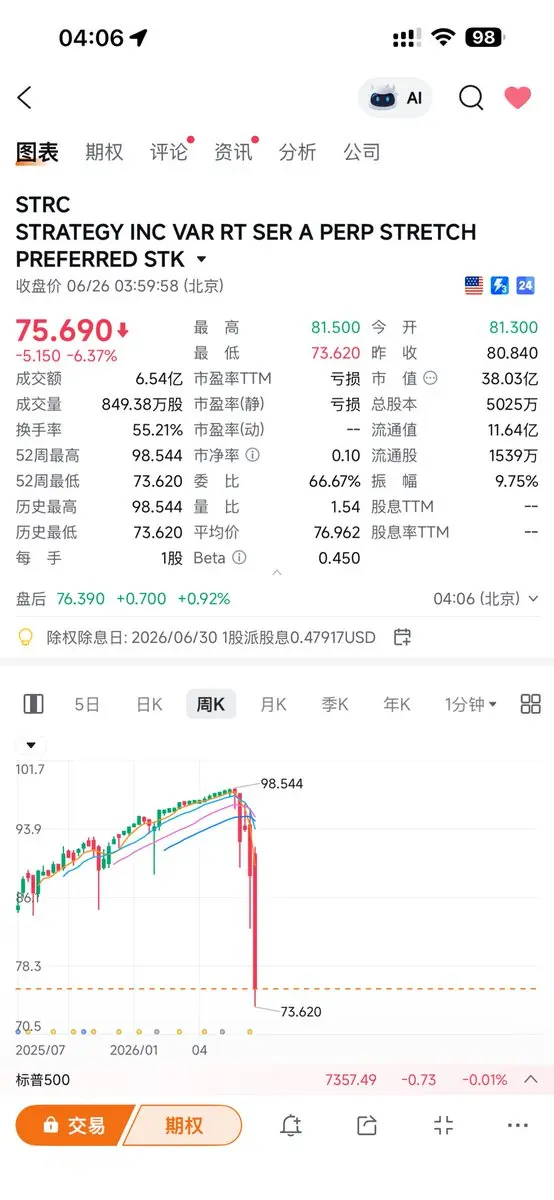Open the chart grid layout icon

531,704
